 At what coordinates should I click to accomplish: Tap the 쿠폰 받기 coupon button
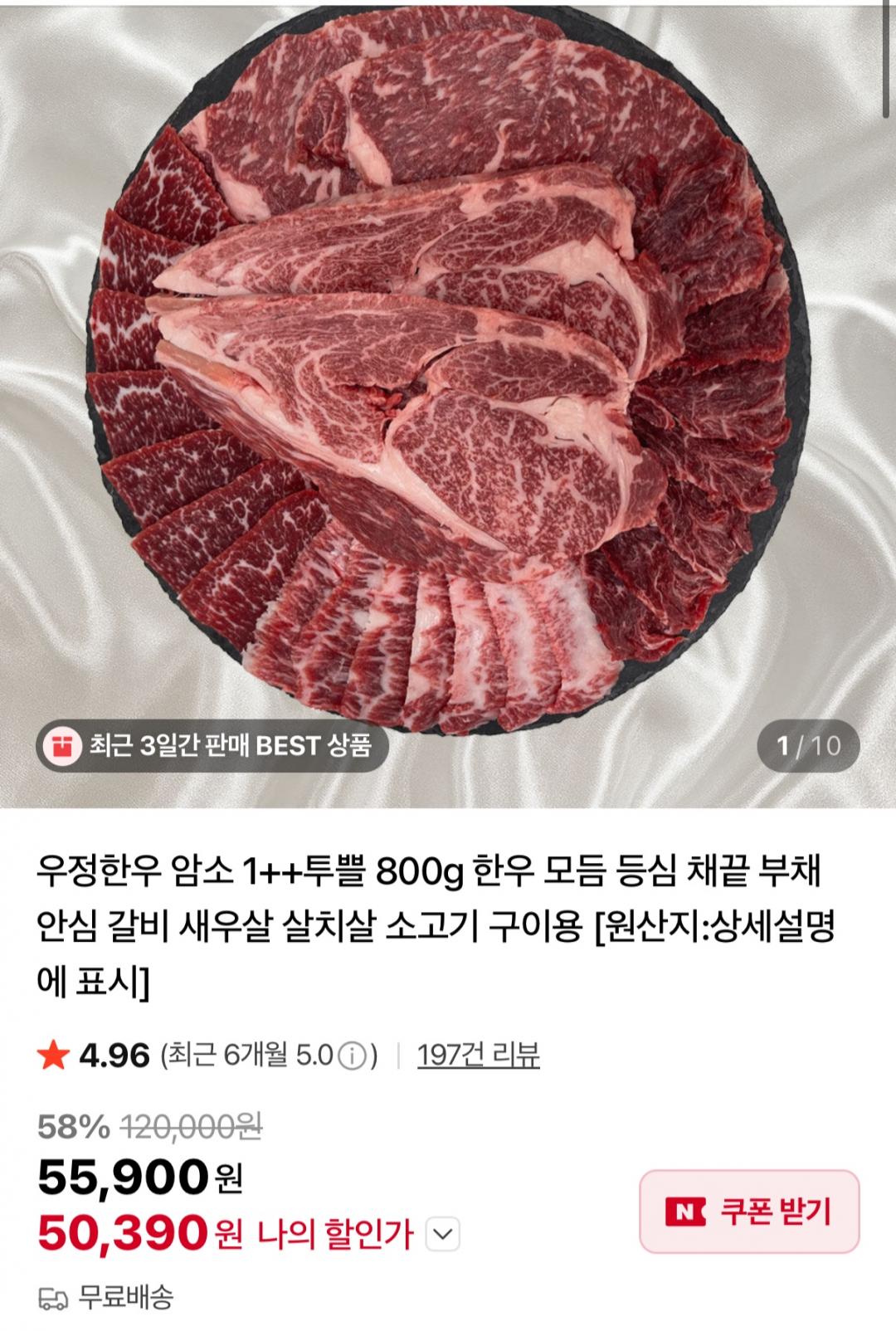pos(749,1212)
